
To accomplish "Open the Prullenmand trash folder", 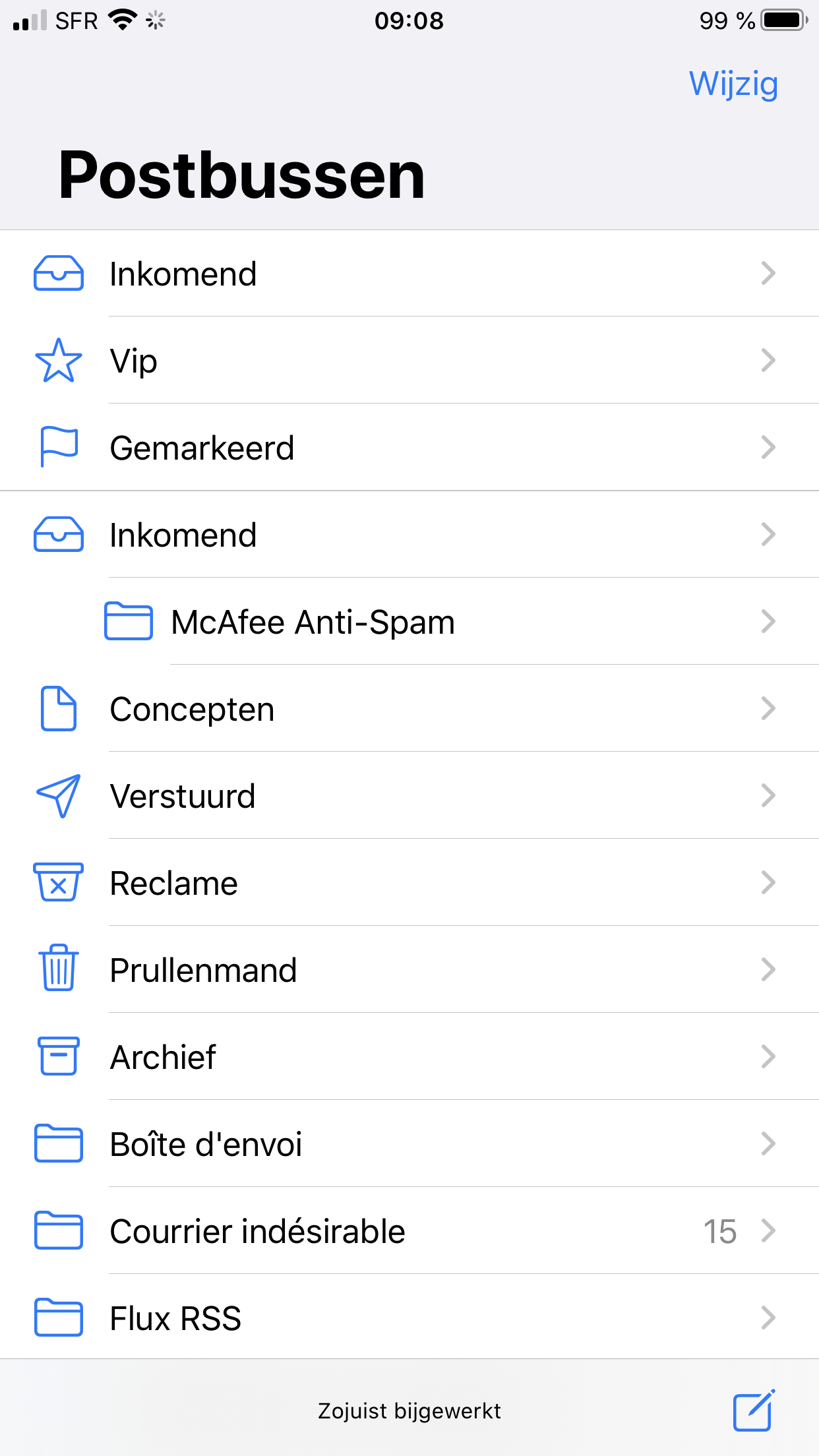I will pos(409,970).
